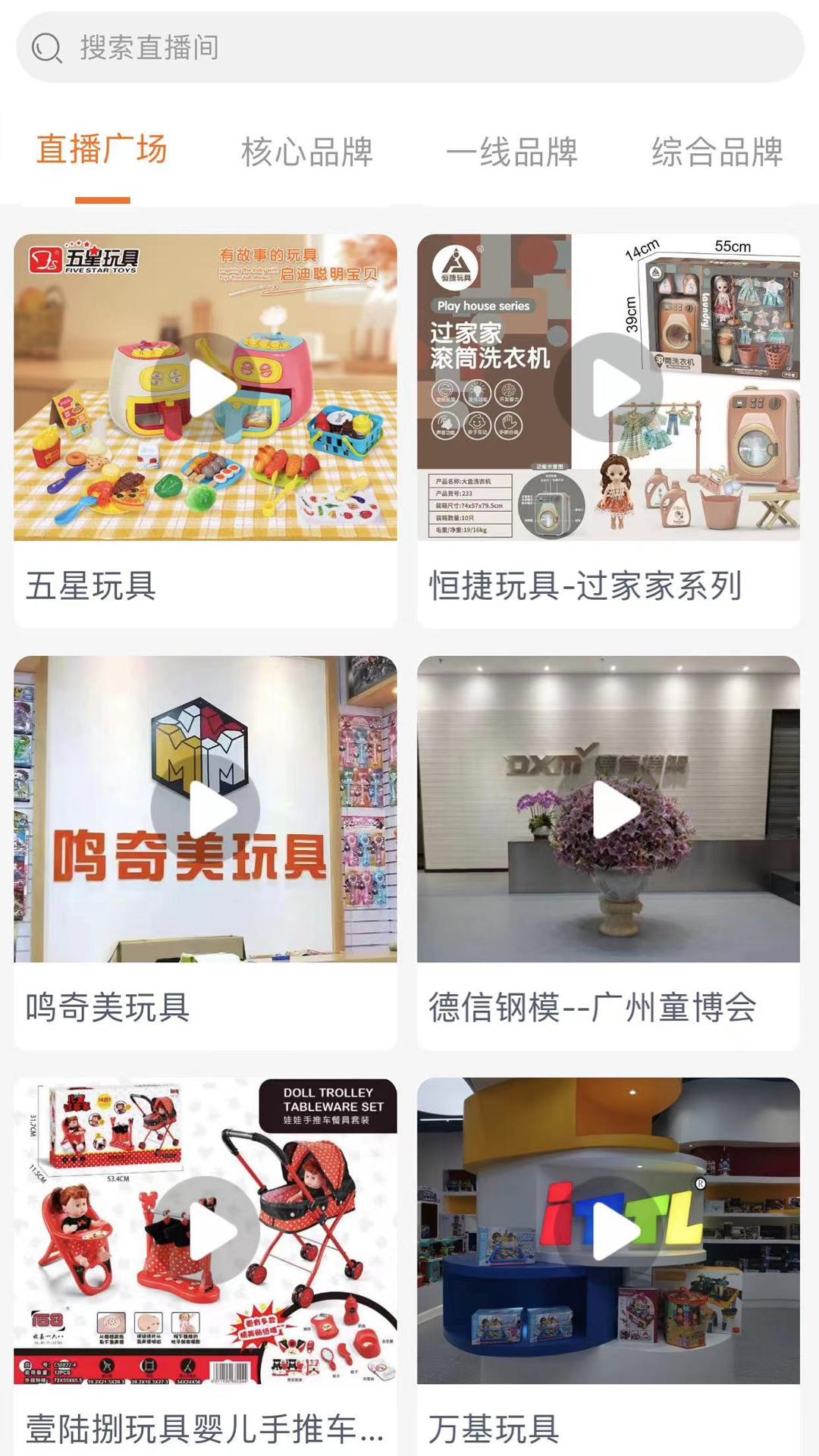Open the 鸣奇美玩具 live room card
This screenshot has height=1456, width=819.
tap(205, 810)
